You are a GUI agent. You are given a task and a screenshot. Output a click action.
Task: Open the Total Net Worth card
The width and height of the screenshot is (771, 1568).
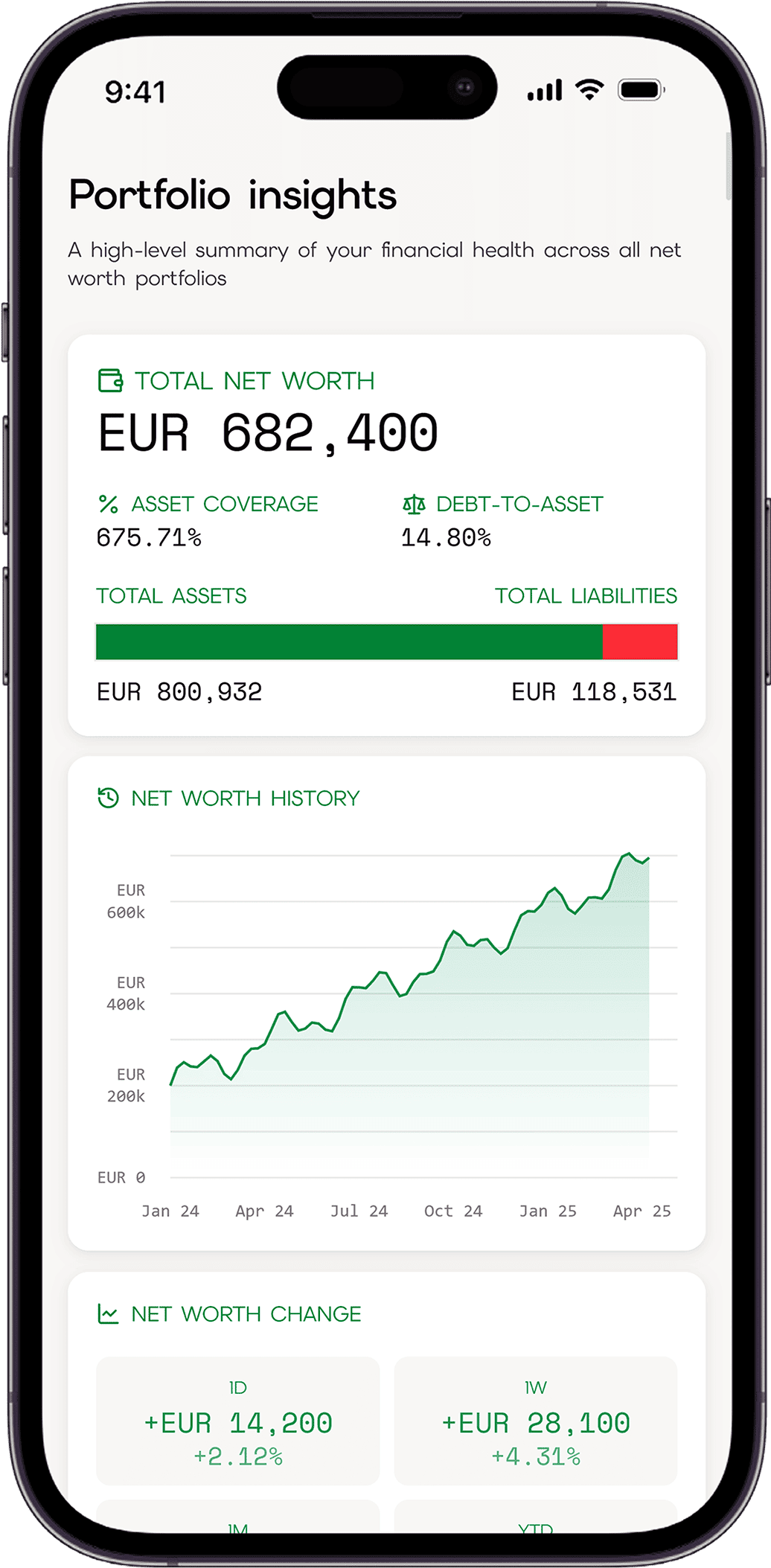(x=386, y=535)
